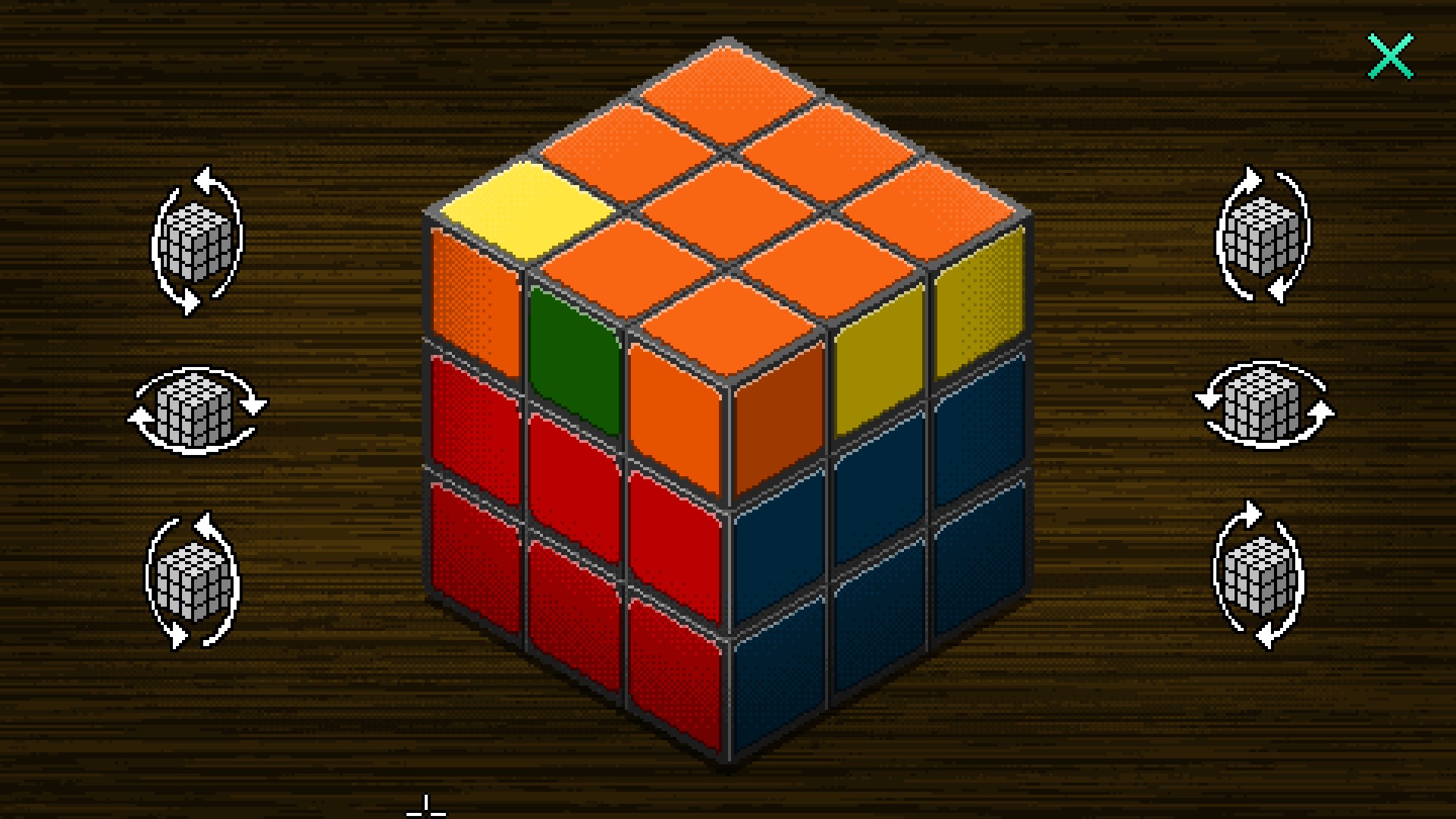
Task: Tap the middle-right horizontal rotation icon
Action: [x=1264, y=405]
